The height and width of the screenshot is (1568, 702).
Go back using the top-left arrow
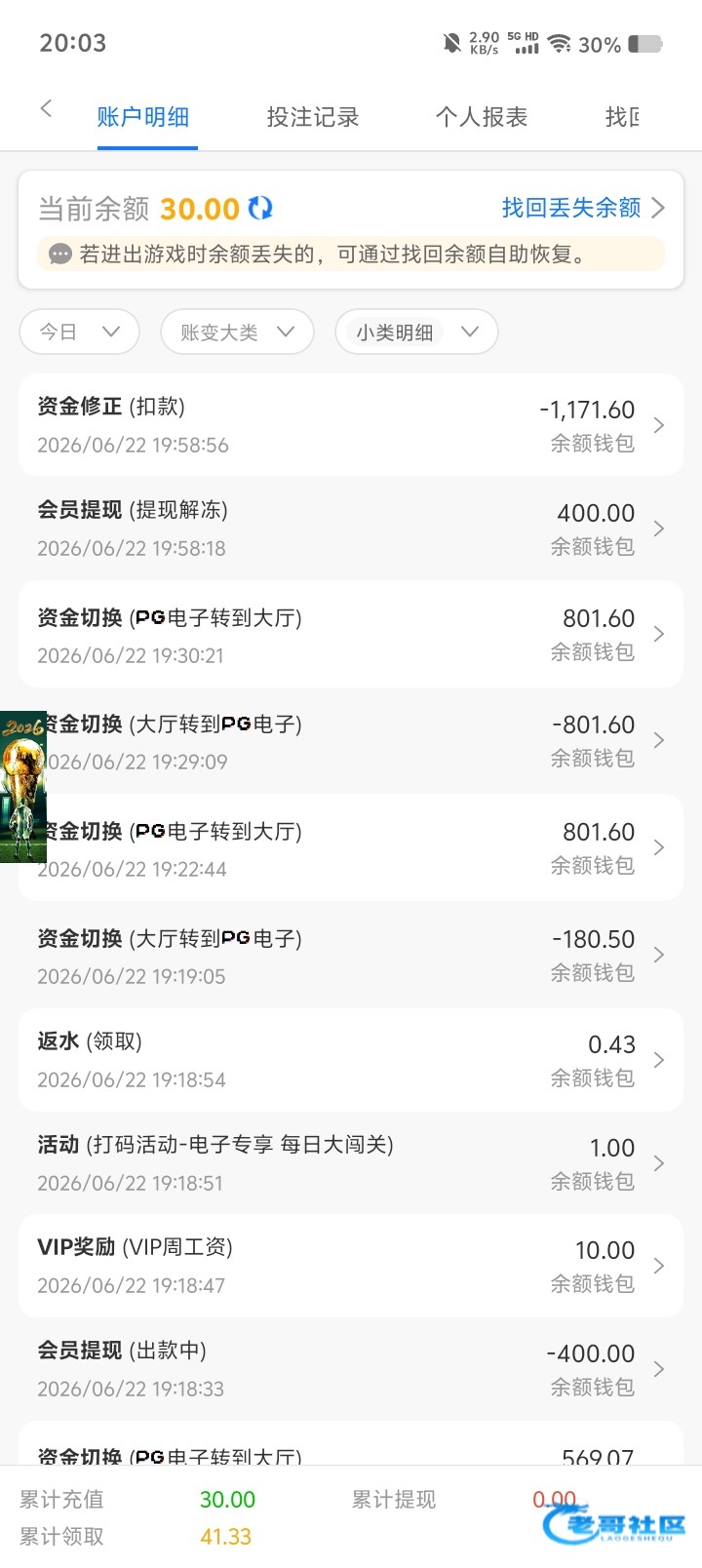(x=46, y=108)
